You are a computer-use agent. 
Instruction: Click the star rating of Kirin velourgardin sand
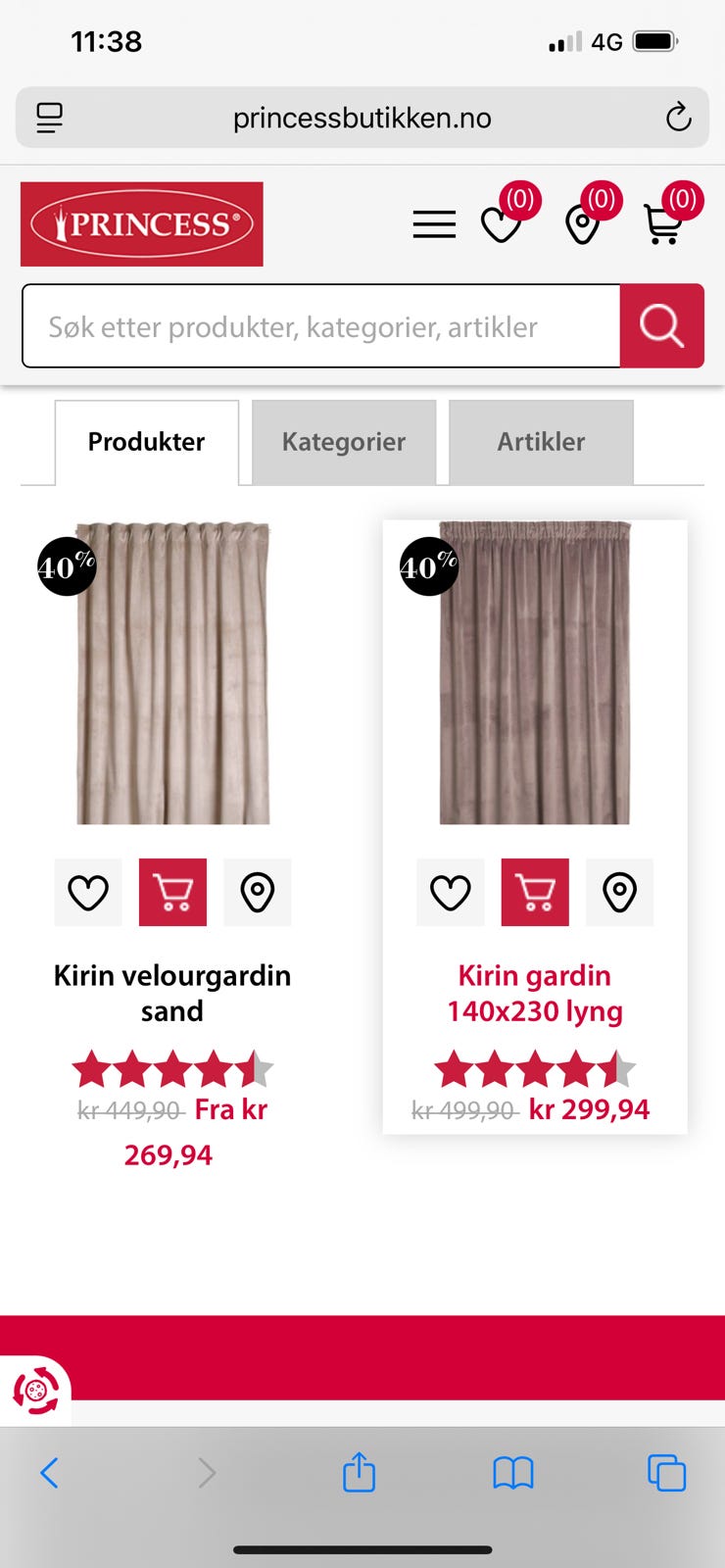[172, 1070]
